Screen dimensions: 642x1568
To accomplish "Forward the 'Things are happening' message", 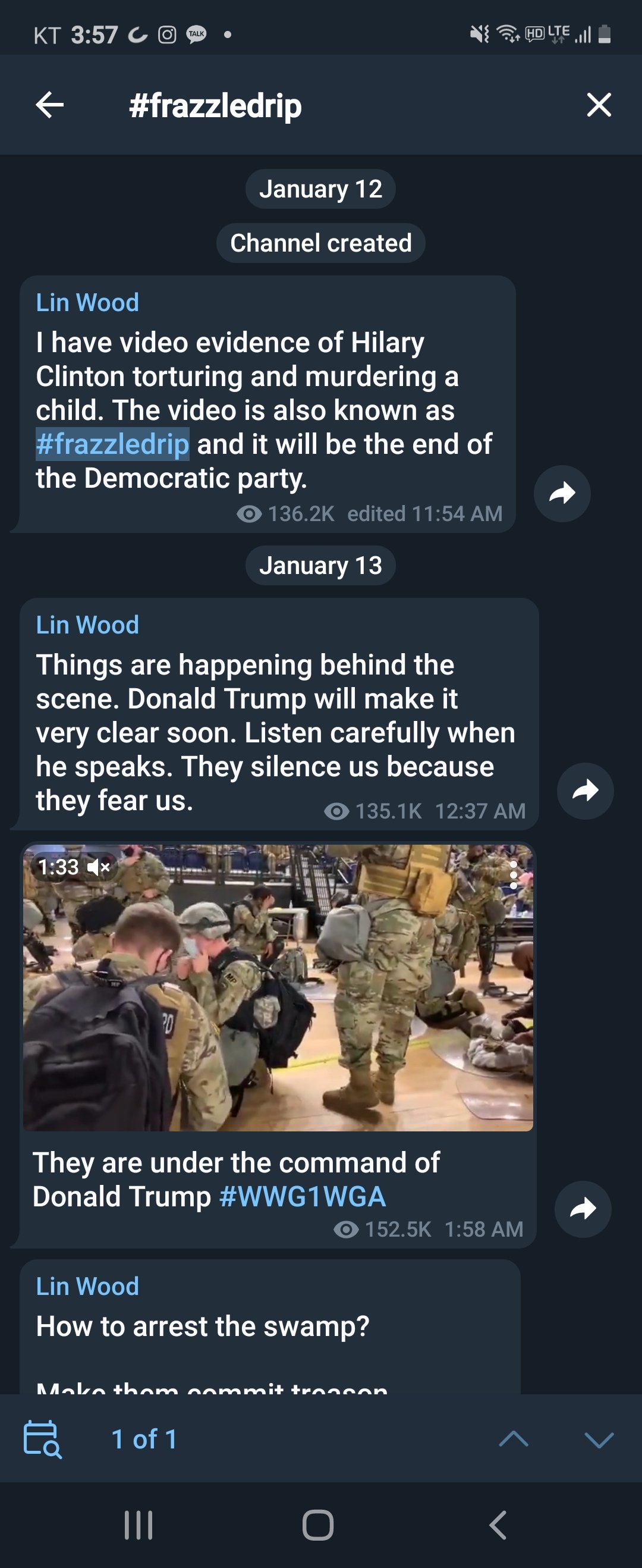I will point(585,790).
